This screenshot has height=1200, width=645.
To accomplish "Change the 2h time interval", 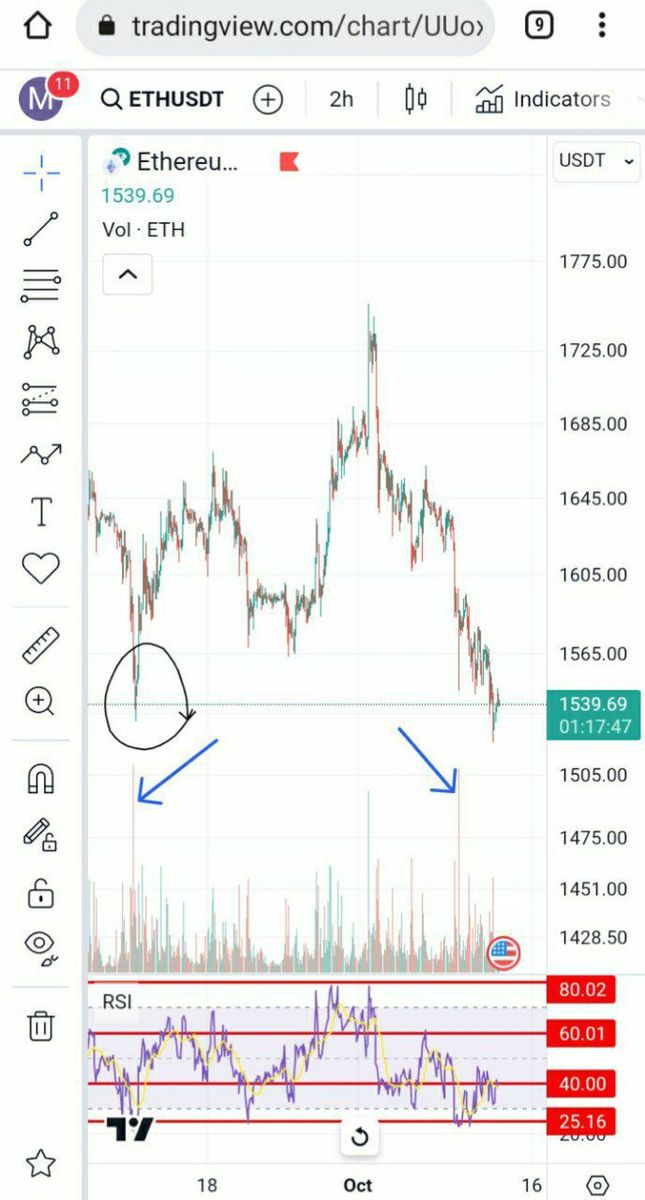I will [341, 99].
